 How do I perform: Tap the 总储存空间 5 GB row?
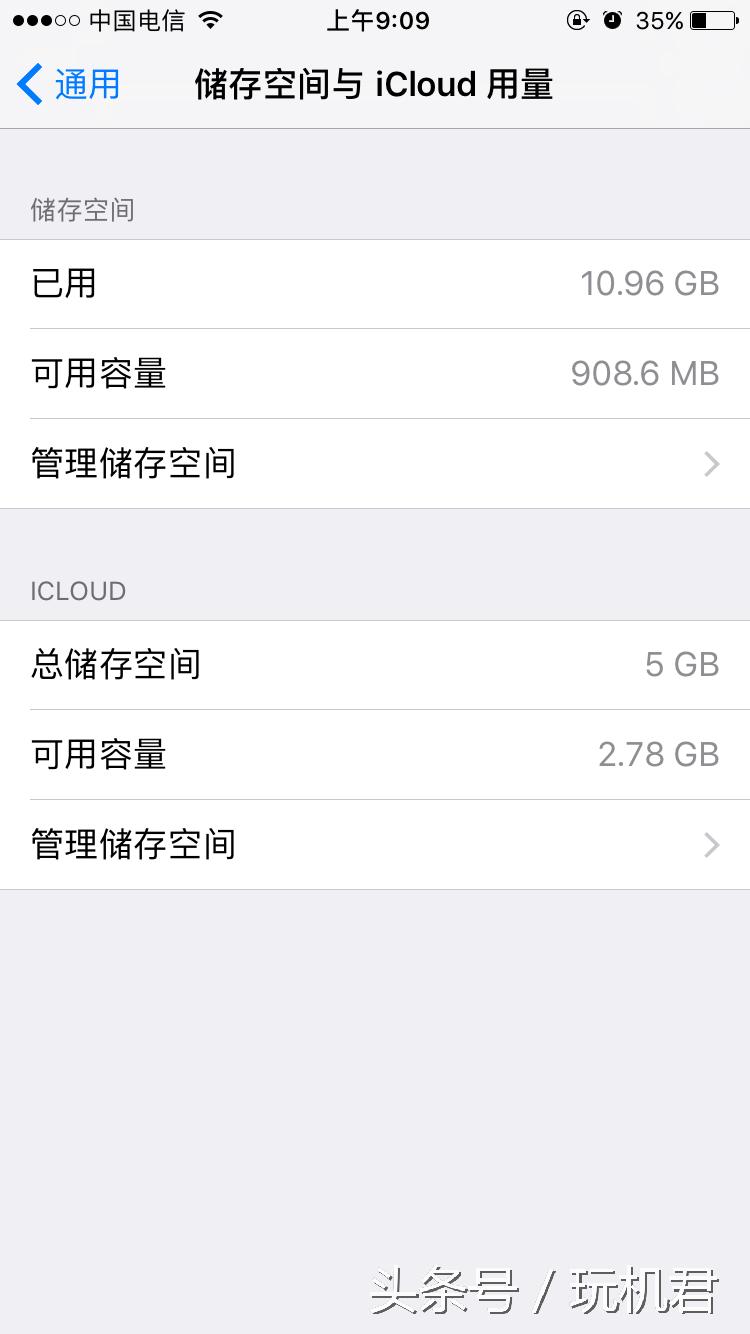coord(375,664)
